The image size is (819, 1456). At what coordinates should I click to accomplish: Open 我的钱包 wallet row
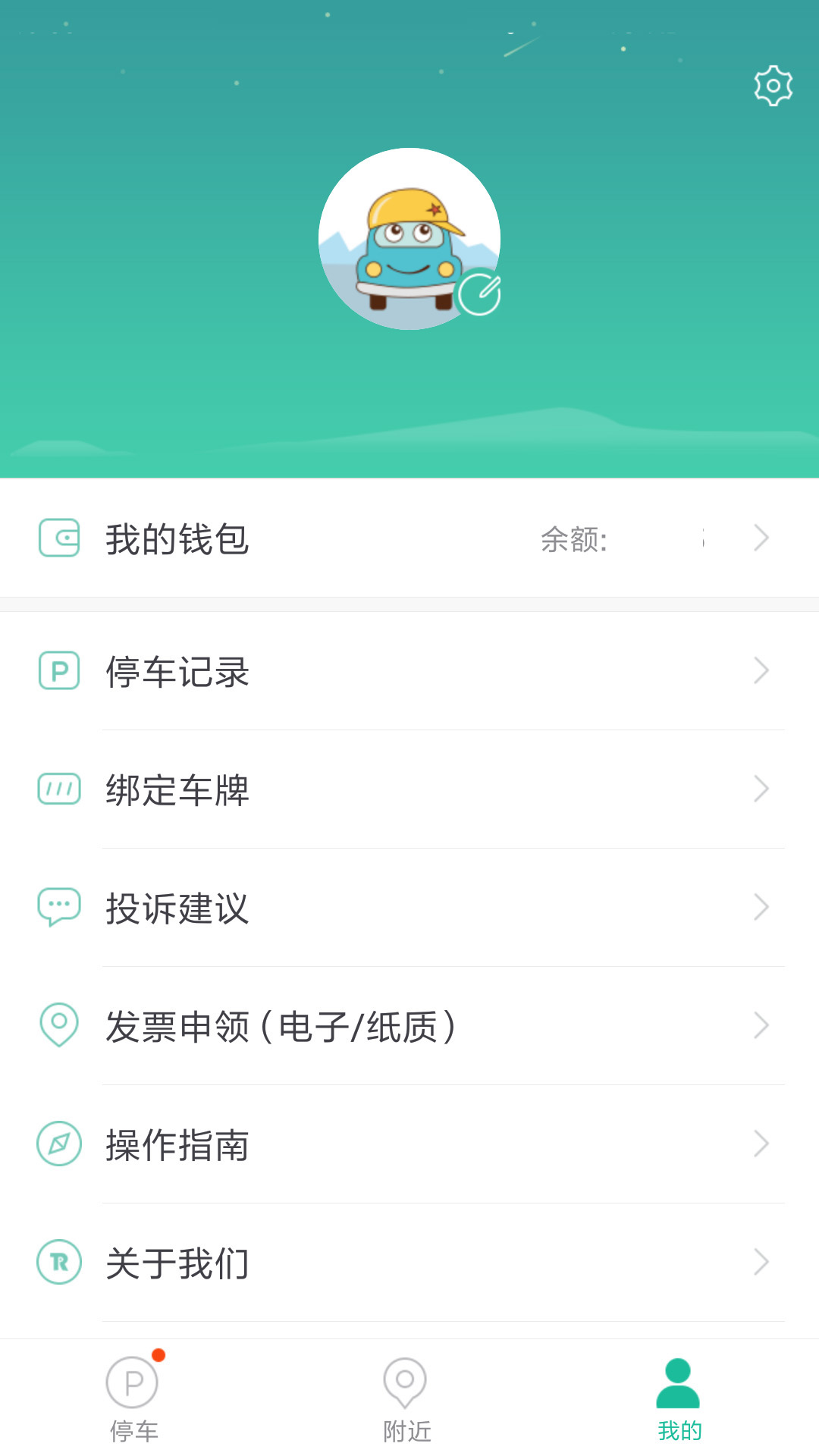click(409, 538)
